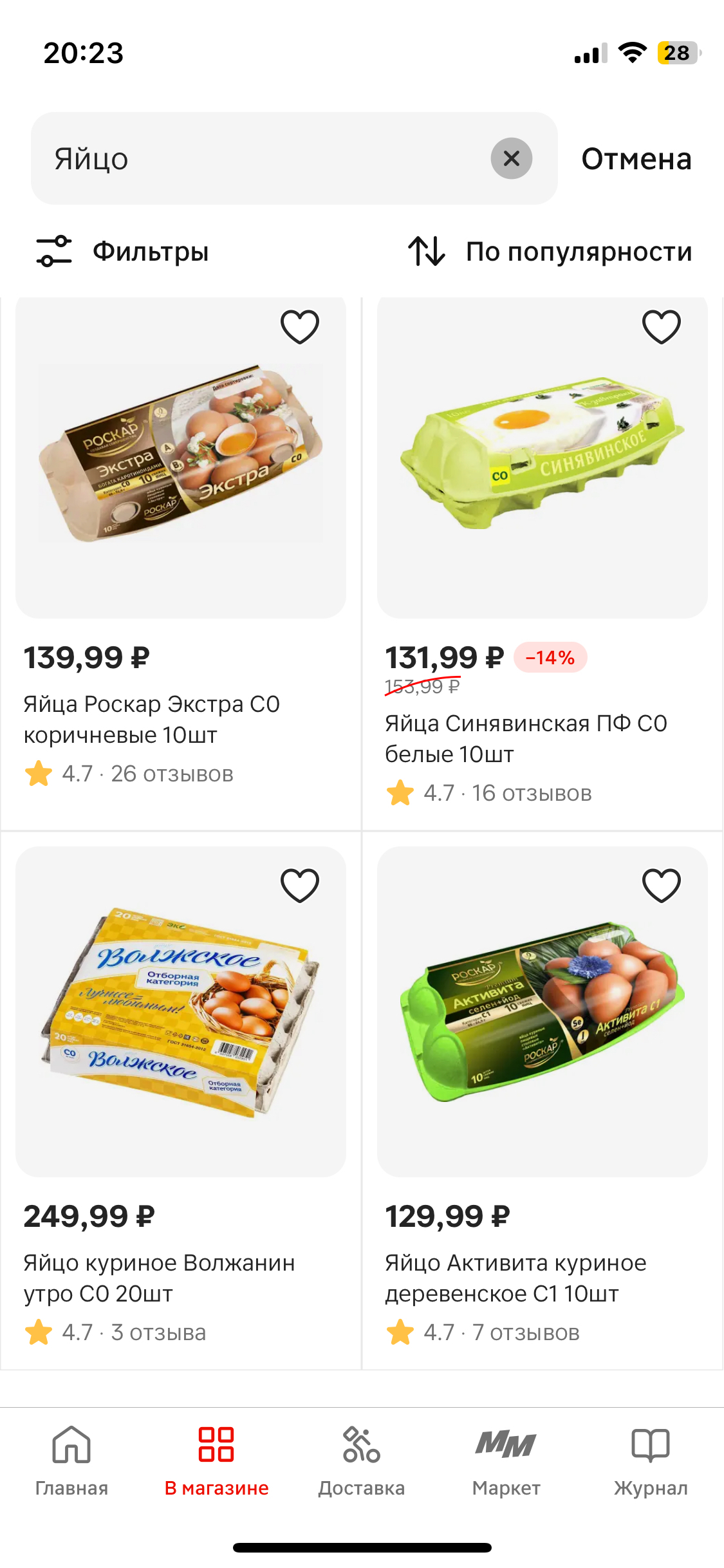The width and height of the screenshot is (724, 1568).
Task: Switch to the Журнал tab
Action: [651, 1461]
